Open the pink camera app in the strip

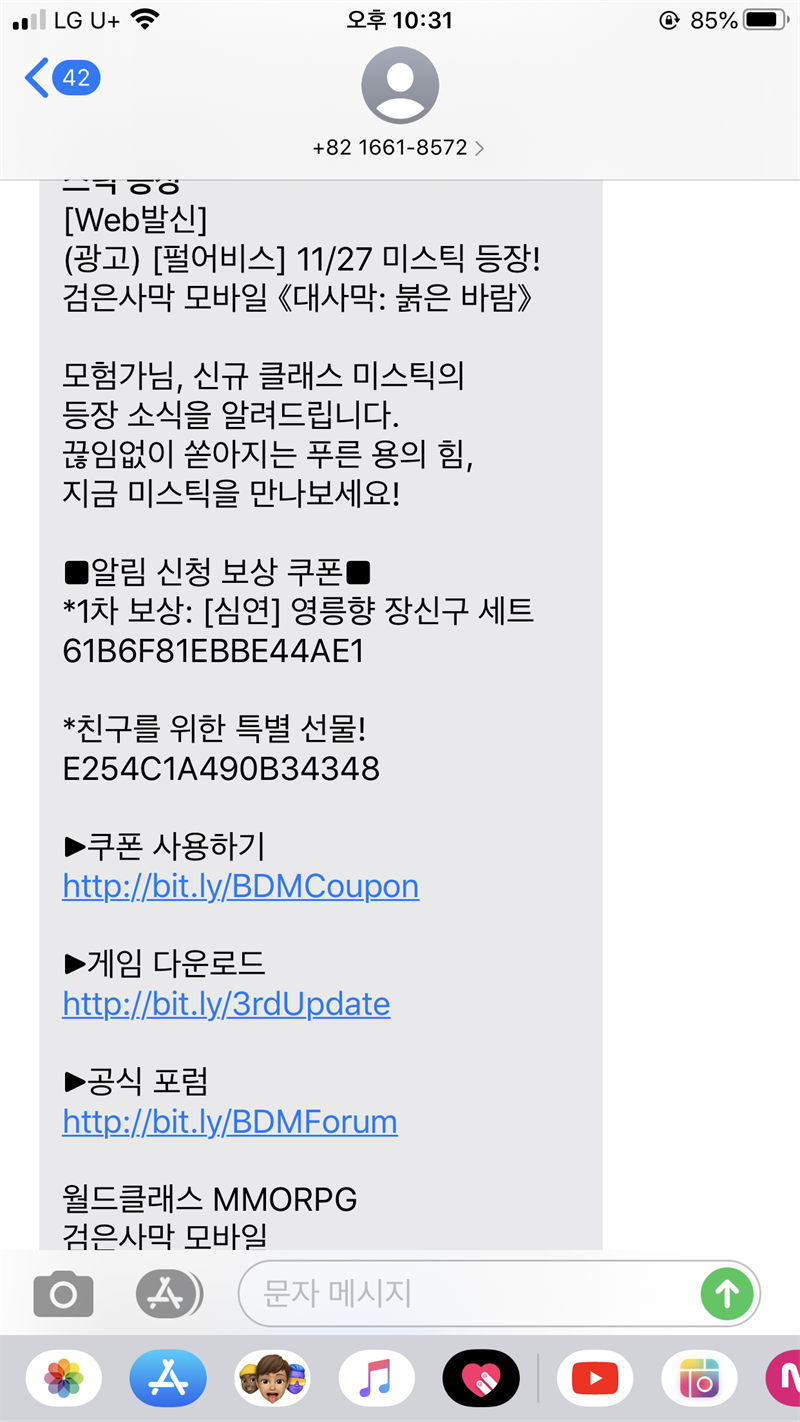(699, 1379)
